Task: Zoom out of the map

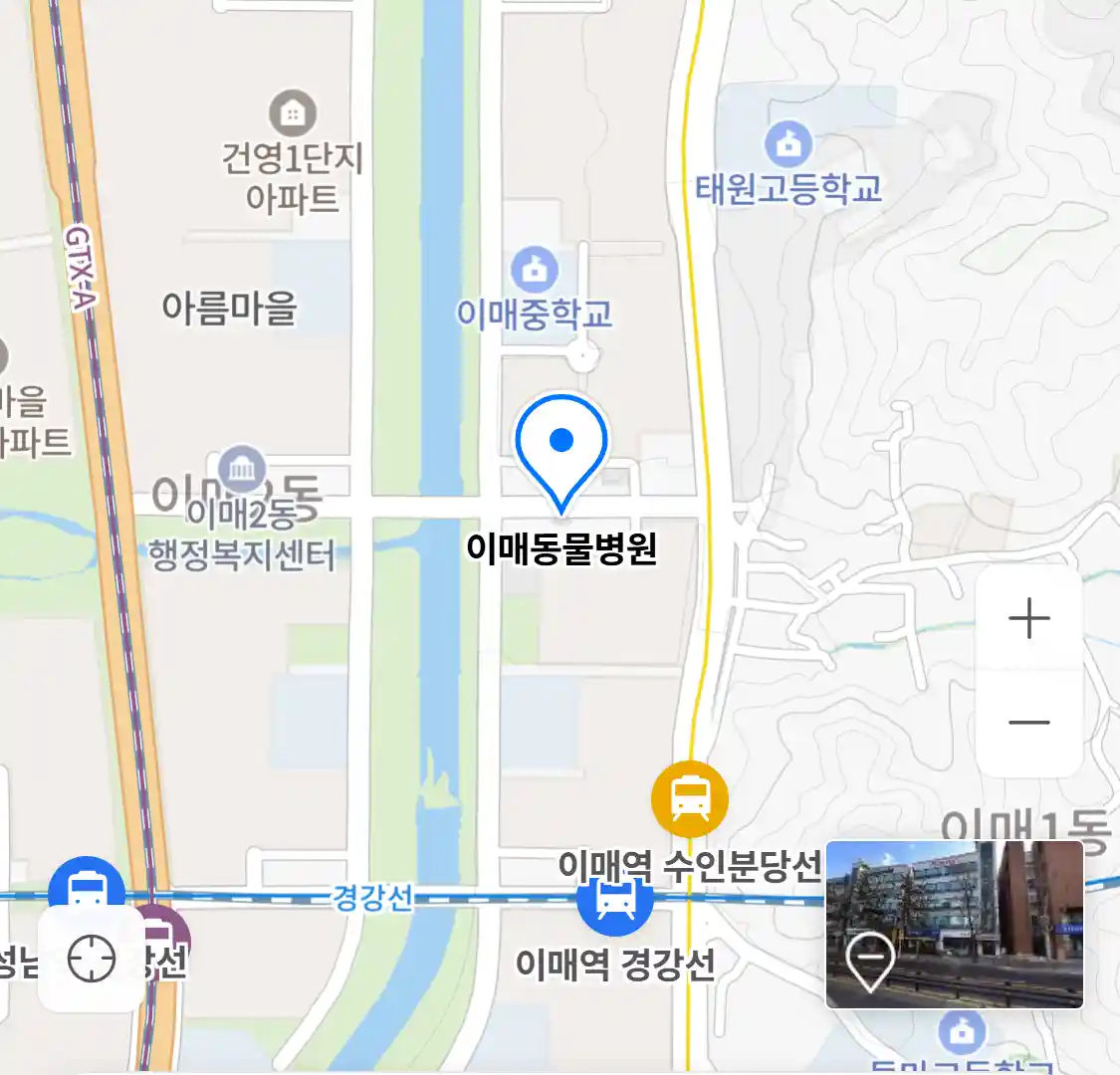Action: (1028, 723)
